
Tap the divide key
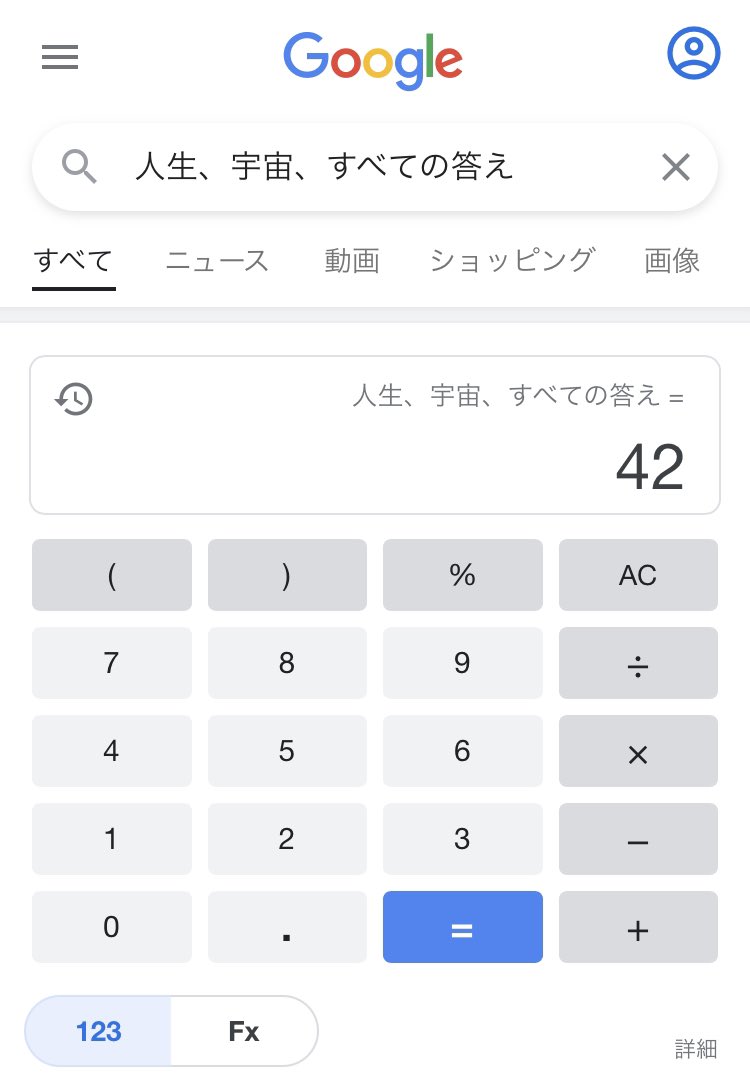click(638, 663)
